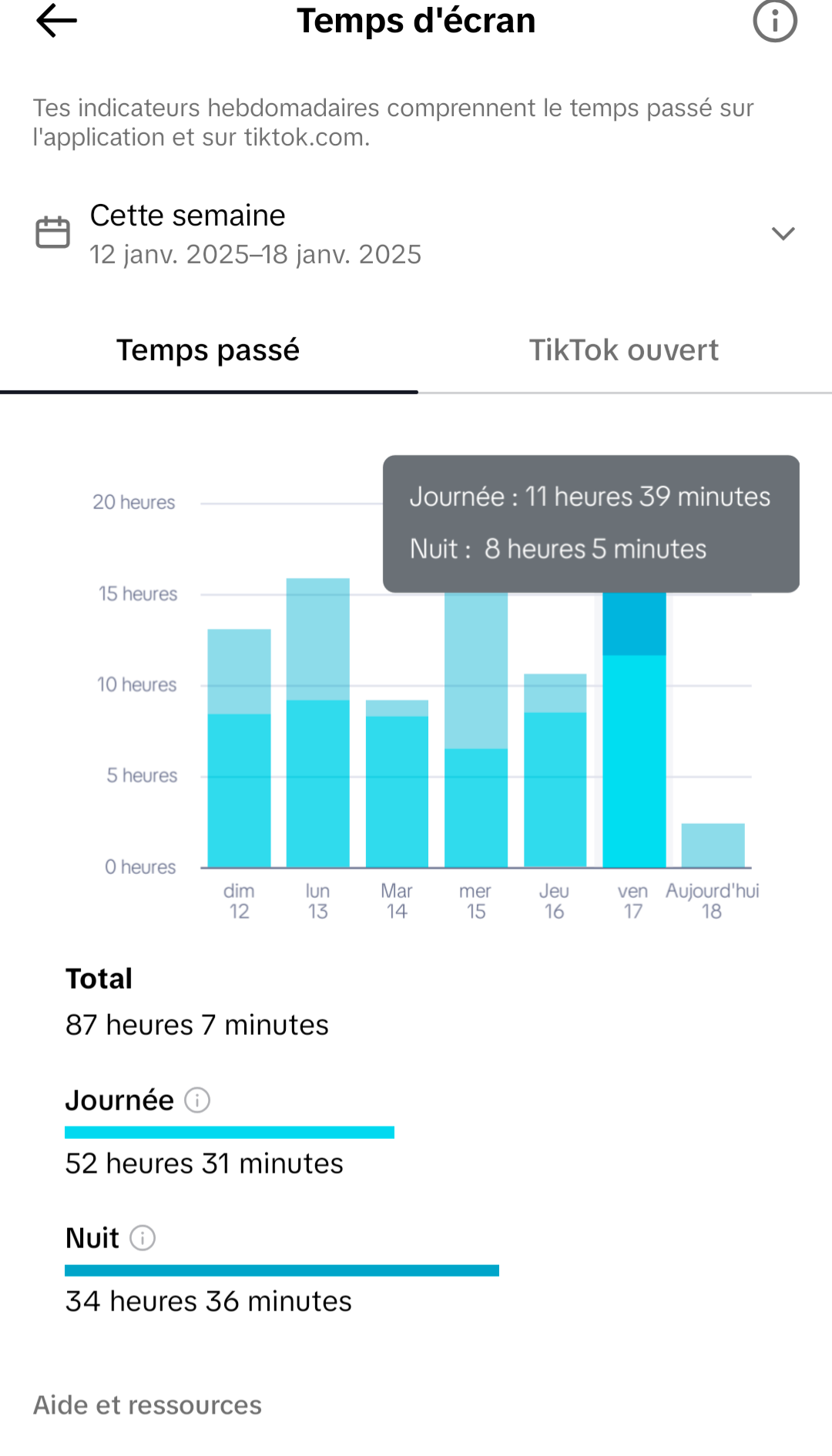The image size is (832, 1456).
Task: Show info about Nuit
Action: pyautogui.click(x=143, y=1238)
